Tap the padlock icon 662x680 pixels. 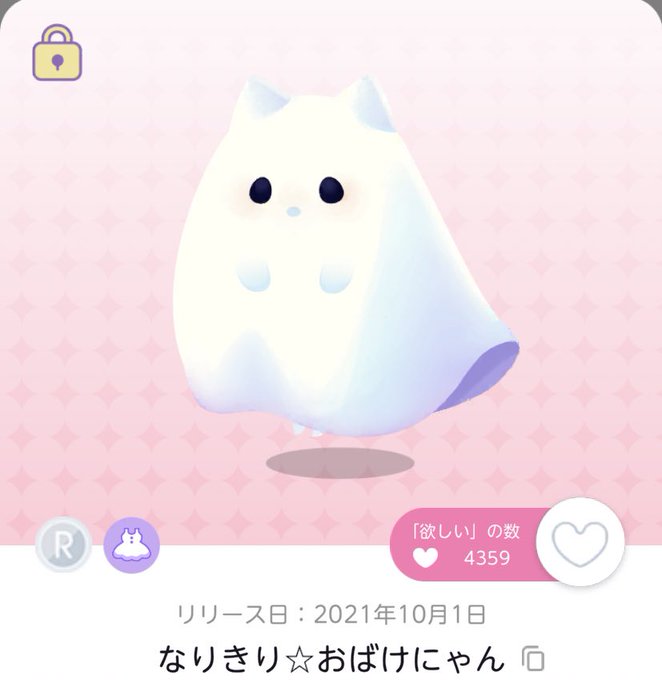57,53
